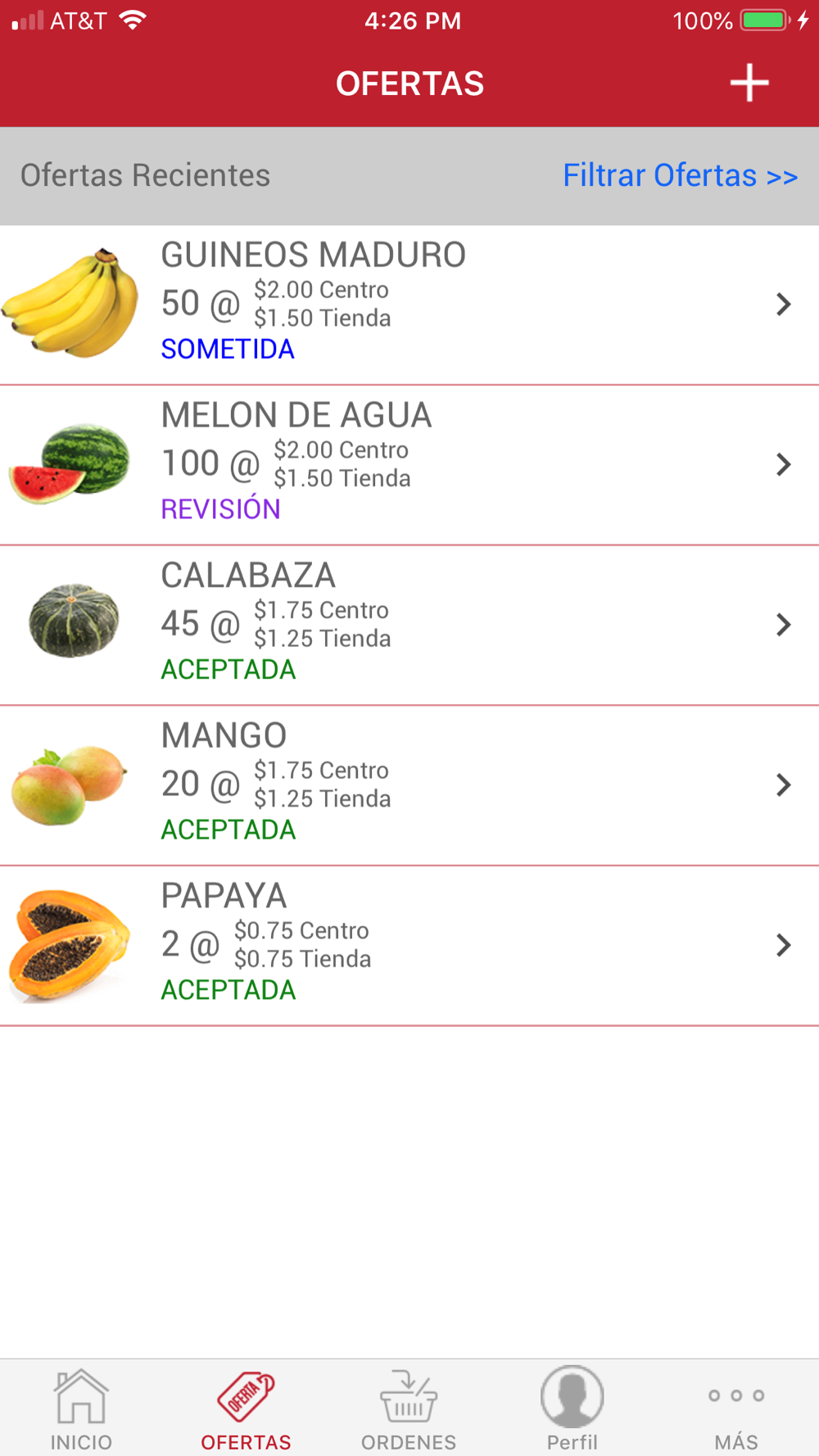
Task: Switch to the Ordenes tab
Action: 409,1409
